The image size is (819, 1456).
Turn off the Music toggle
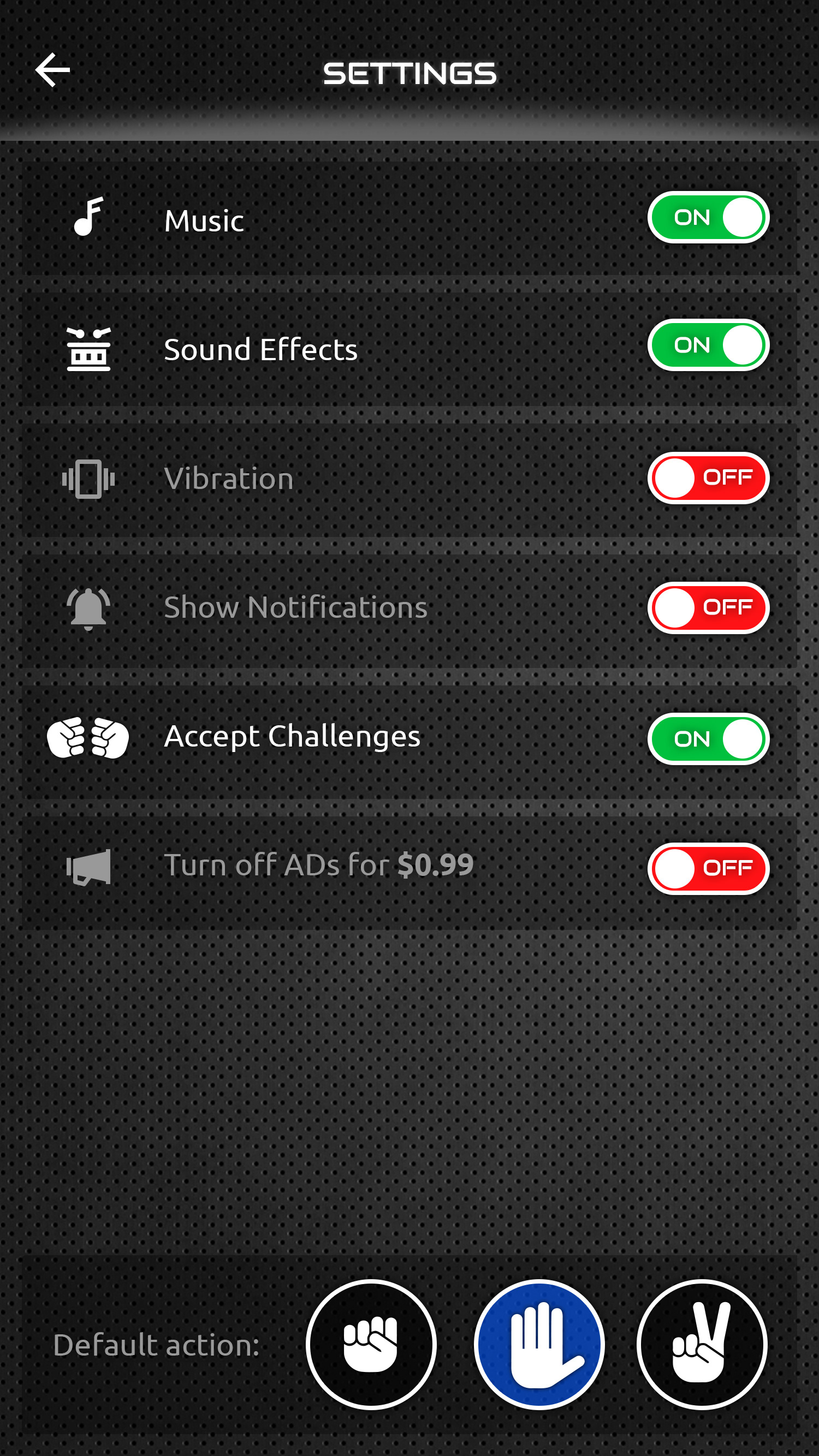pos(708,218)
